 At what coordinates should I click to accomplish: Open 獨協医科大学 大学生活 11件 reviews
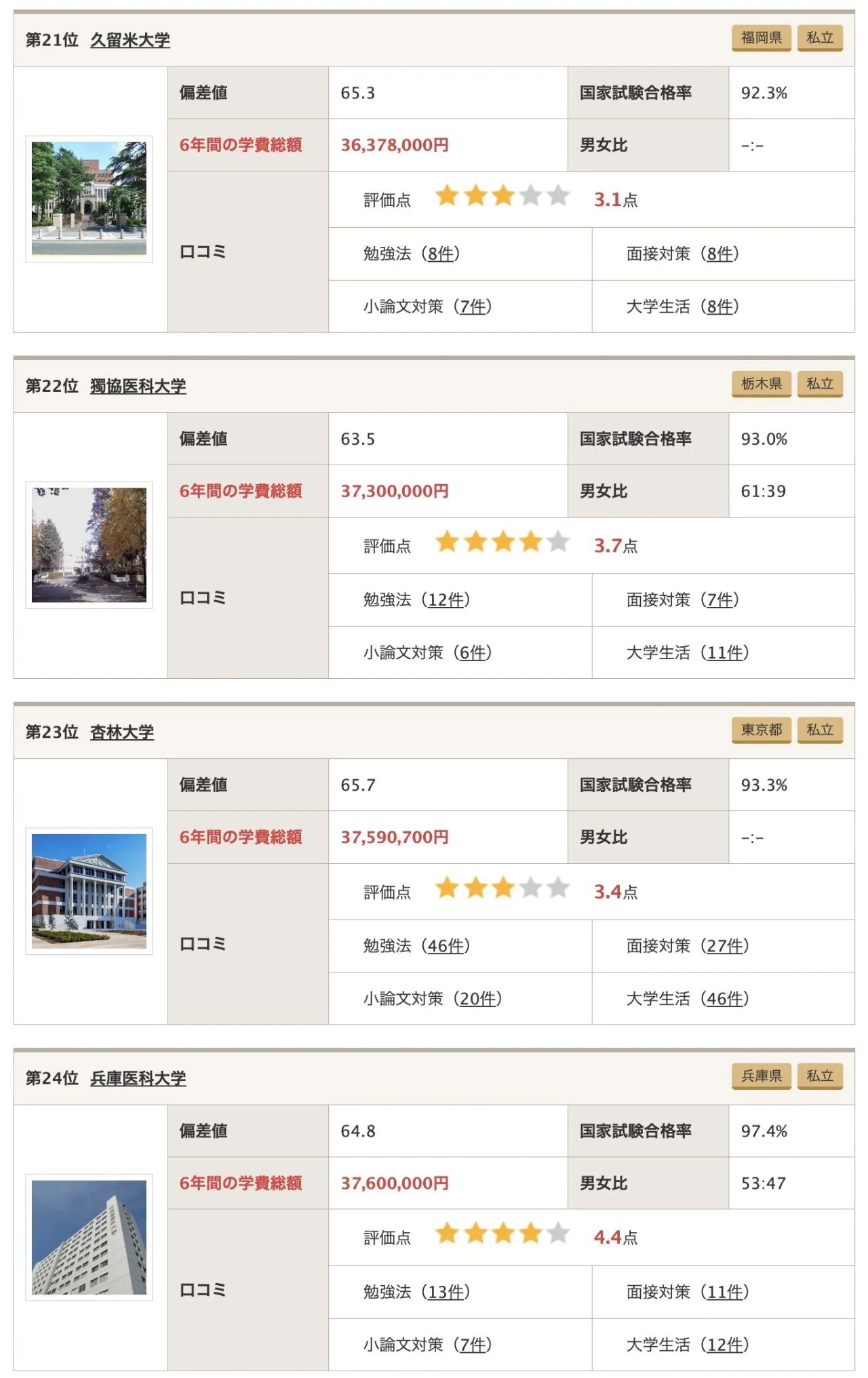724,653
